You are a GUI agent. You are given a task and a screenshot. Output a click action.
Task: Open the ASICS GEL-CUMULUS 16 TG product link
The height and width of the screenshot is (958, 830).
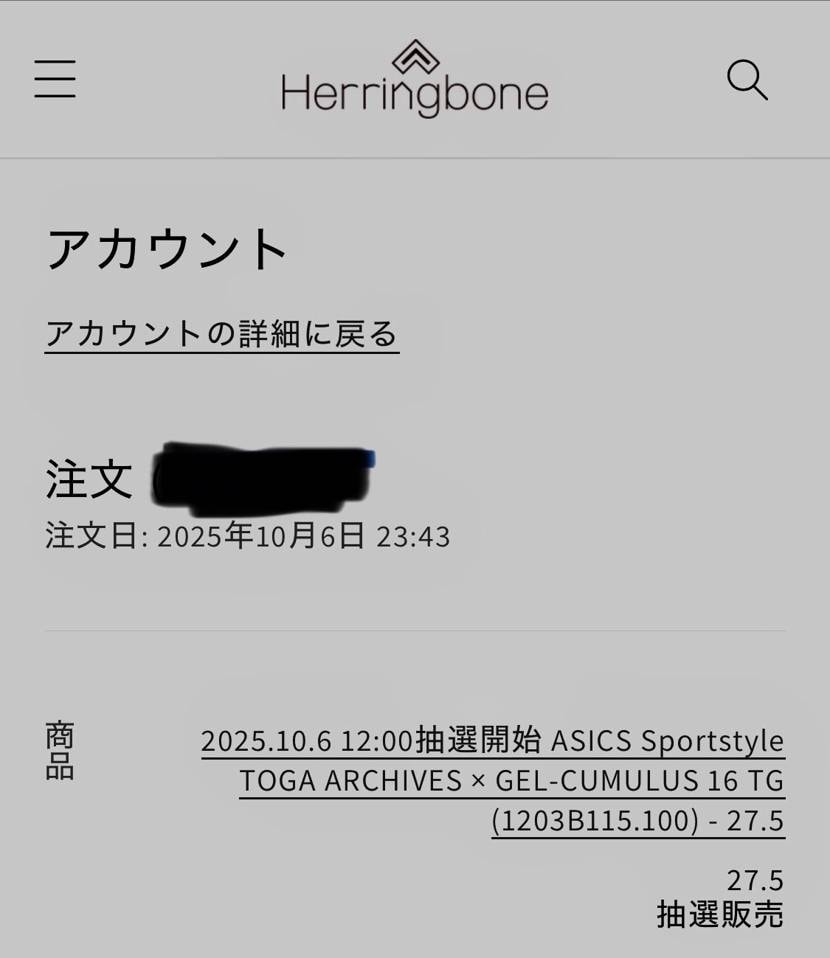tap(510, 781)
